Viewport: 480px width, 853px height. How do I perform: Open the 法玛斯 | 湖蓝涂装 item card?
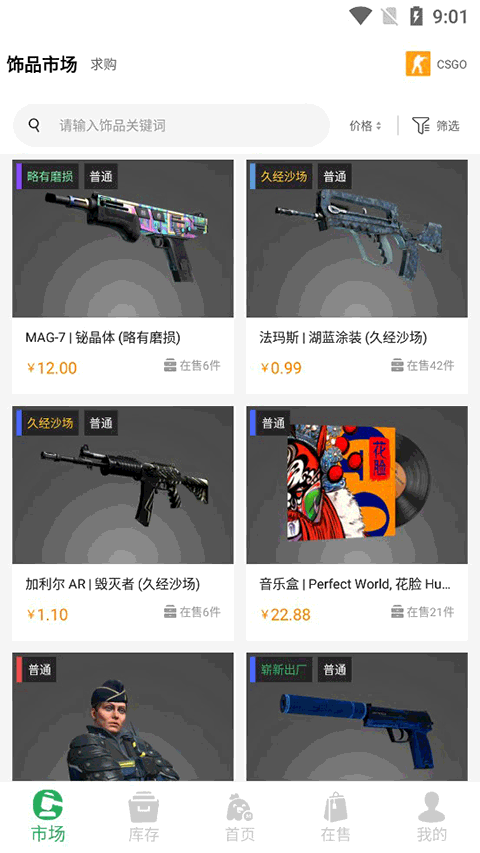tap(357, 276)
